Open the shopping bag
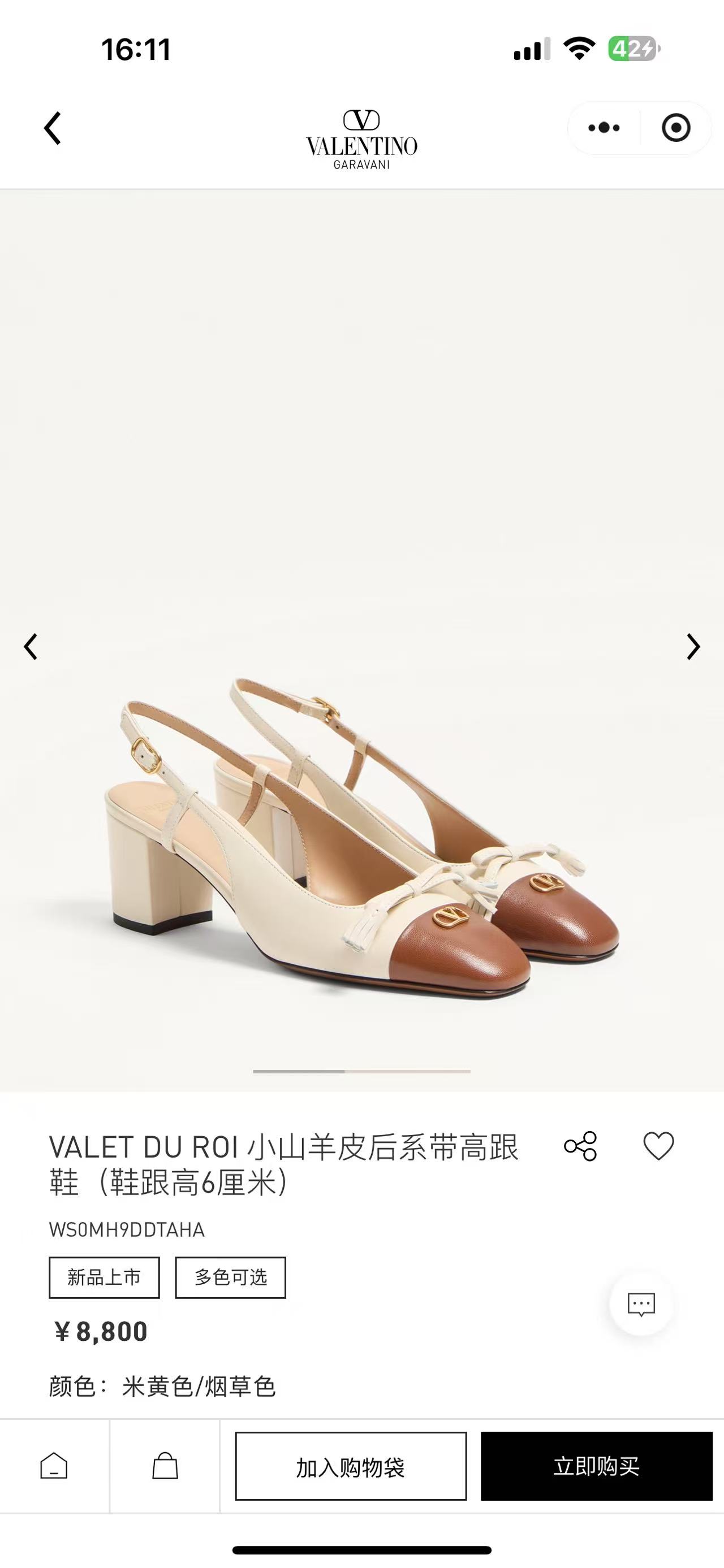 (x=165, y=1466)
